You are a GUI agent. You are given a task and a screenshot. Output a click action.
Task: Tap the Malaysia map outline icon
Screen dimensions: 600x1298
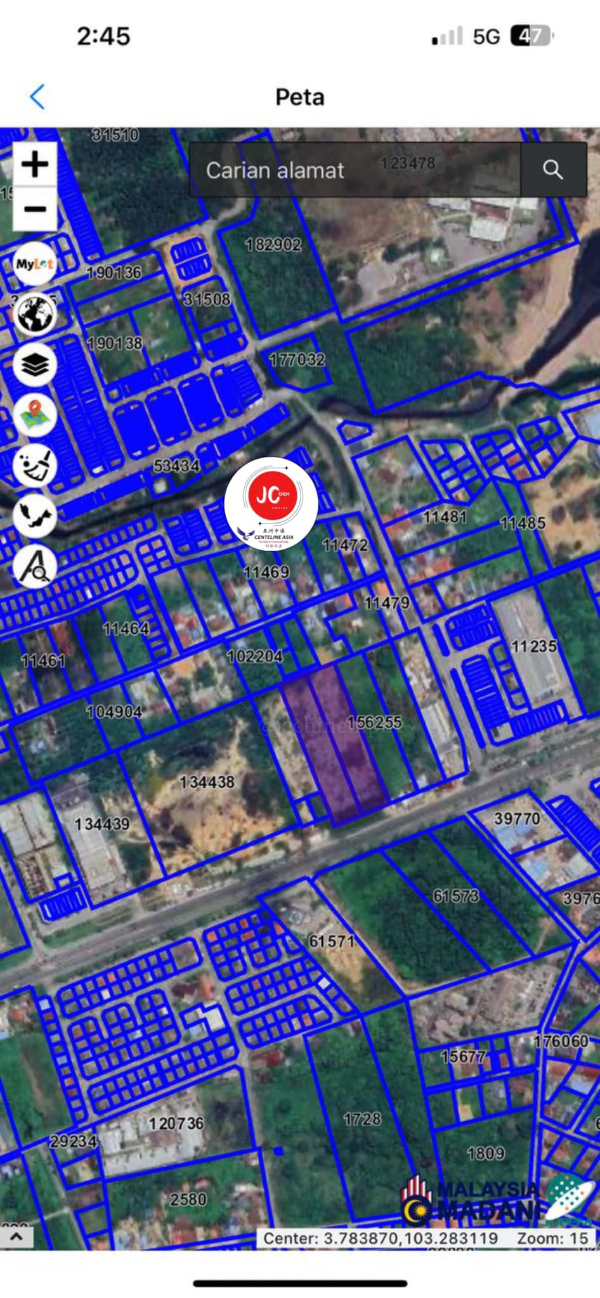coord(35,516)
